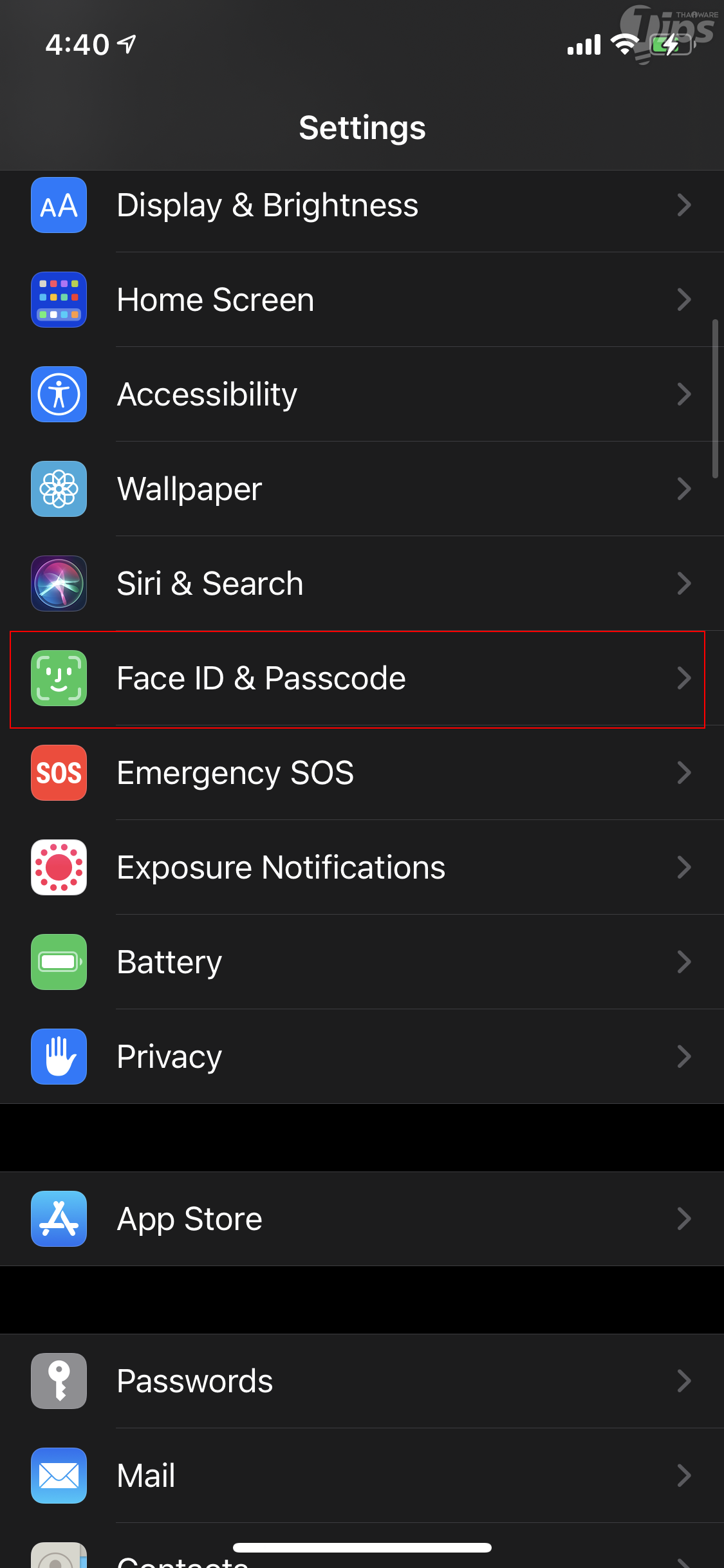Screen dimensions: 724x1568
Task: Open Emergency SOS settings
Action: (x=236, y=773)
